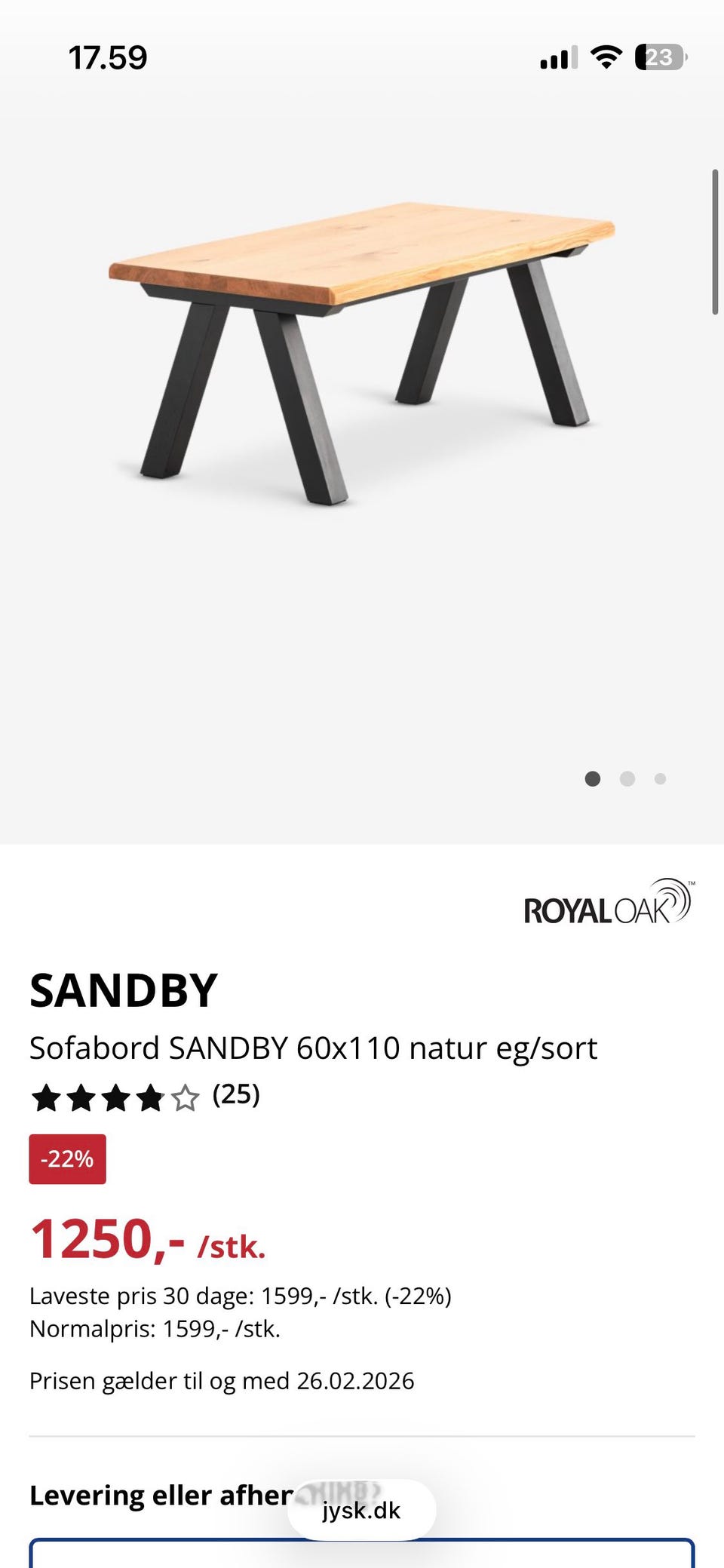Open the 25 customer reviews rating
The image size is (724, 1568).
click(x=145, y=1097)
